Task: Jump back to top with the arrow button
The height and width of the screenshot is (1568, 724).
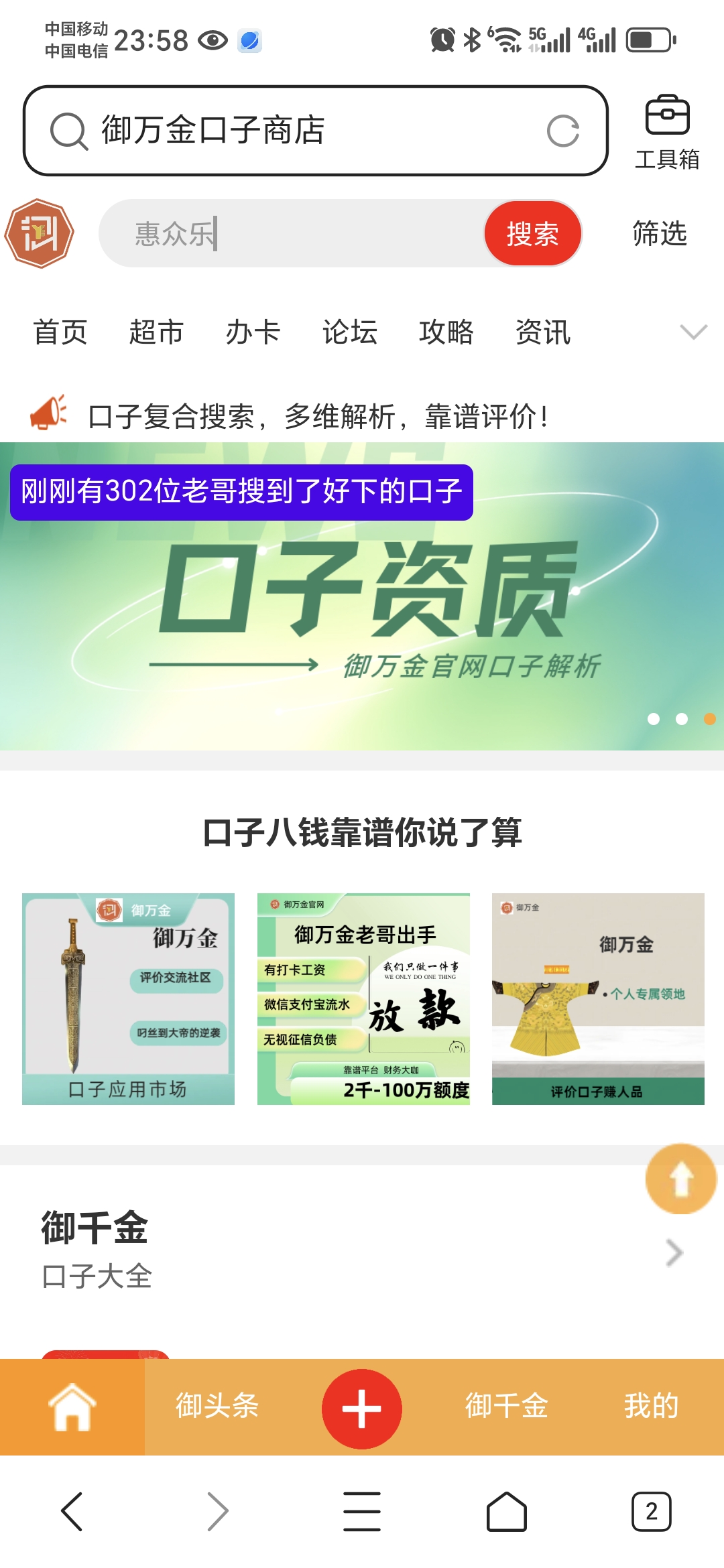Action: (x=681, y=1179)
